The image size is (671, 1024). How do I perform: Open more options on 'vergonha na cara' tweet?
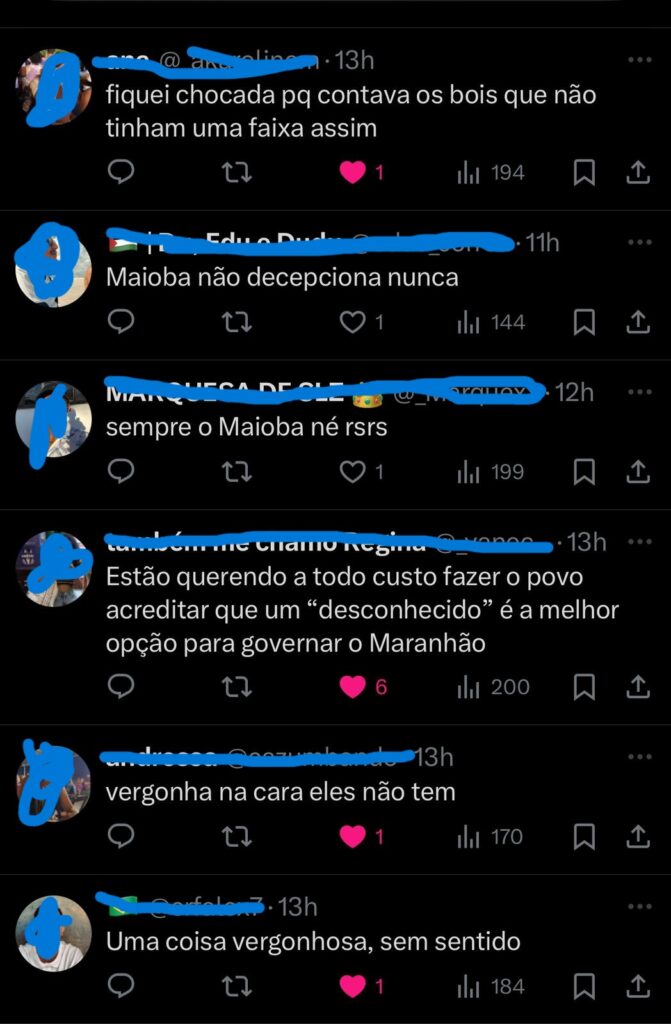[638, 756]
